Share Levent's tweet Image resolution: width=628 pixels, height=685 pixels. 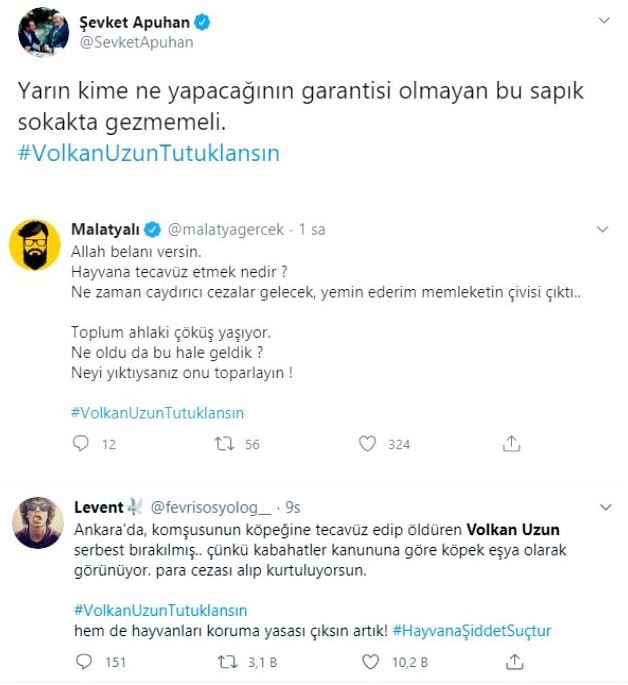coord(512,662)
